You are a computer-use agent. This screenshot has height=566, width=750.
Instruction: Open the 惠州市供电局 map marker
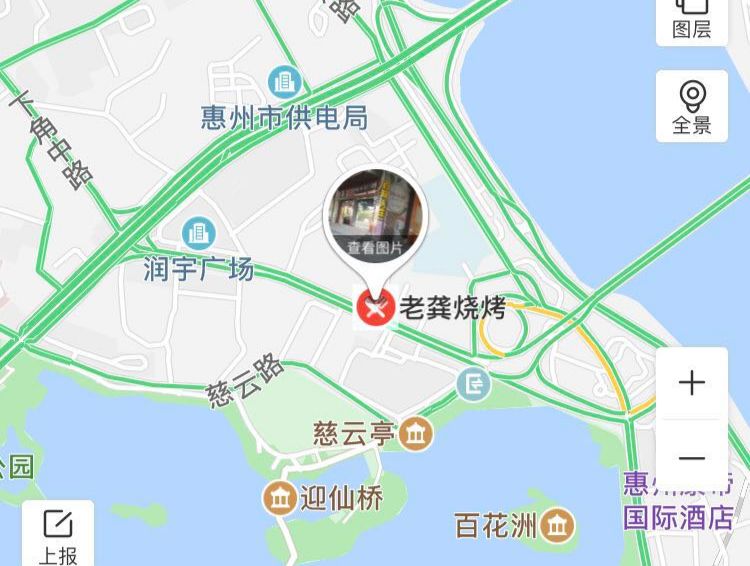[x=284, y=81]
